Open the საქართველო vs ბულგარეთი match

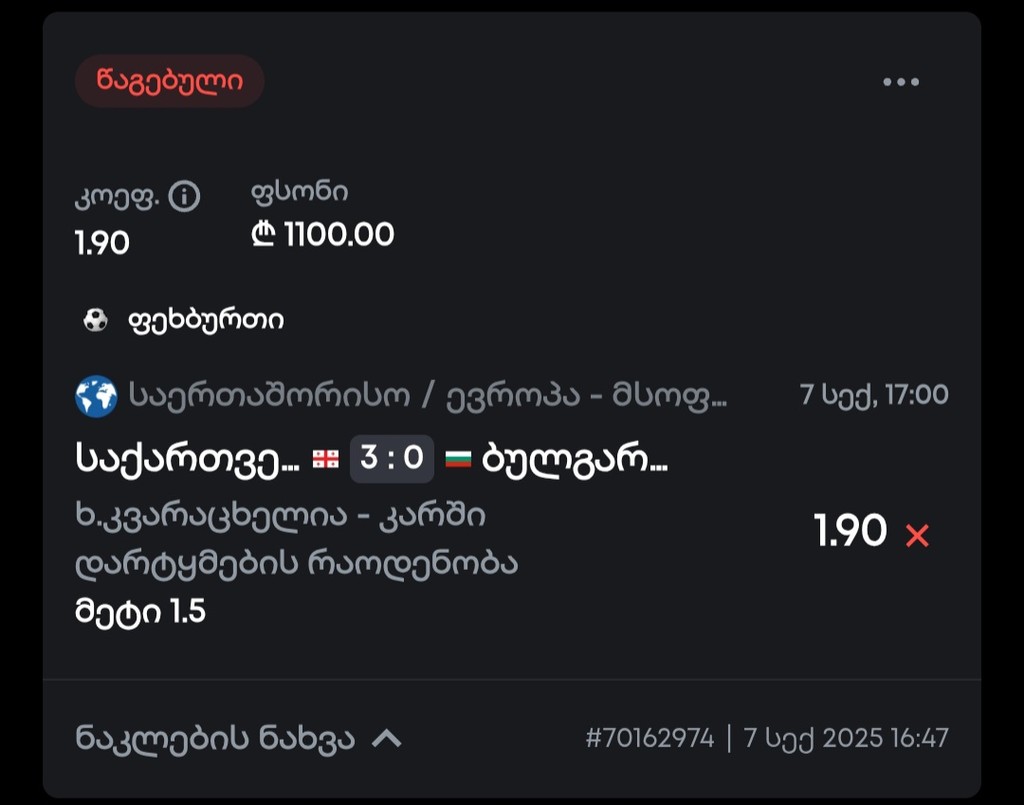372,459
